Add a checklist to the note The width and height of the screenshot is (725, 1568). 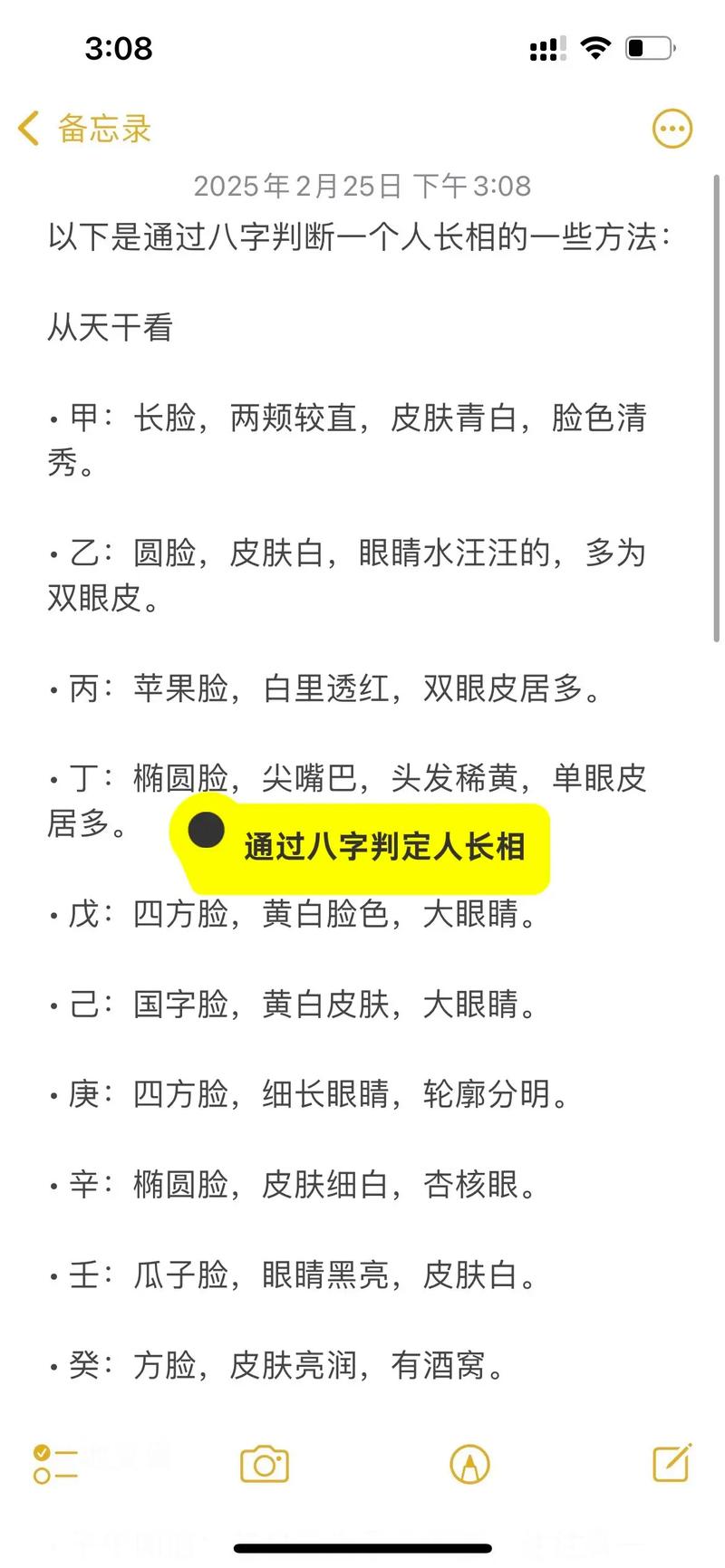pos(54,1464)
